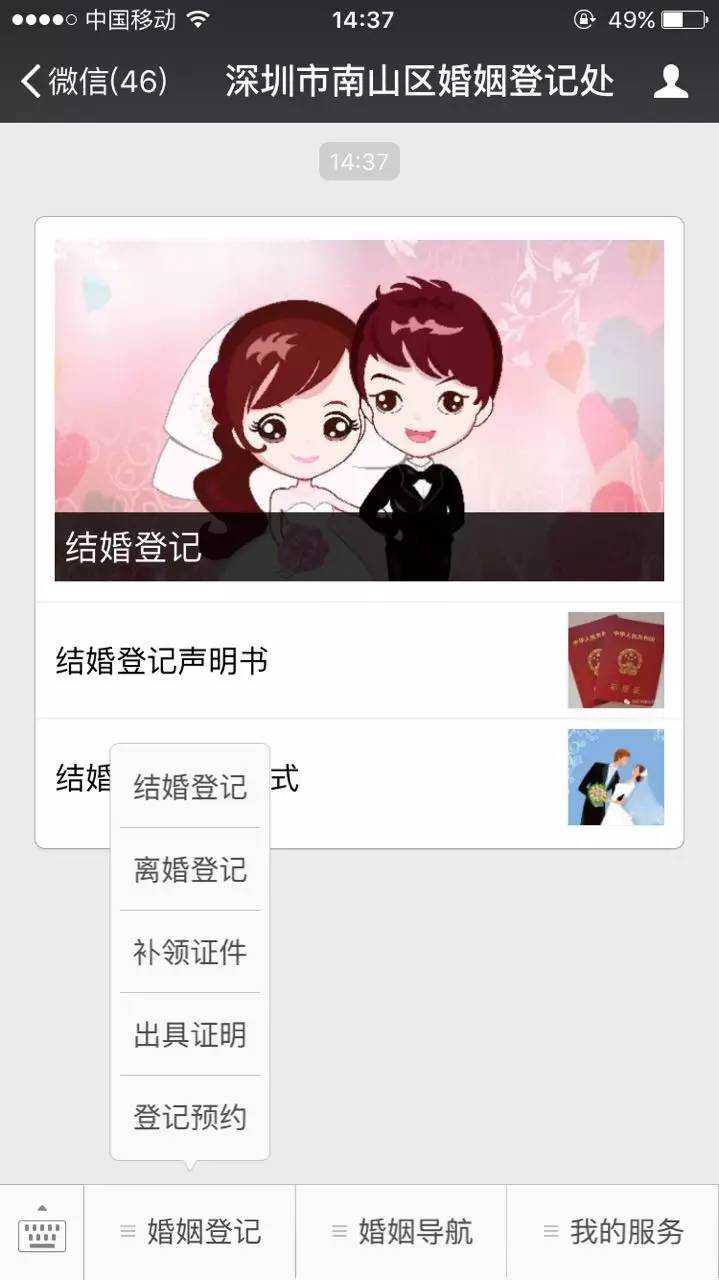Open 登记预约 from the popup menu
The image size is (719, 1280).
[x=190, y=1117]
